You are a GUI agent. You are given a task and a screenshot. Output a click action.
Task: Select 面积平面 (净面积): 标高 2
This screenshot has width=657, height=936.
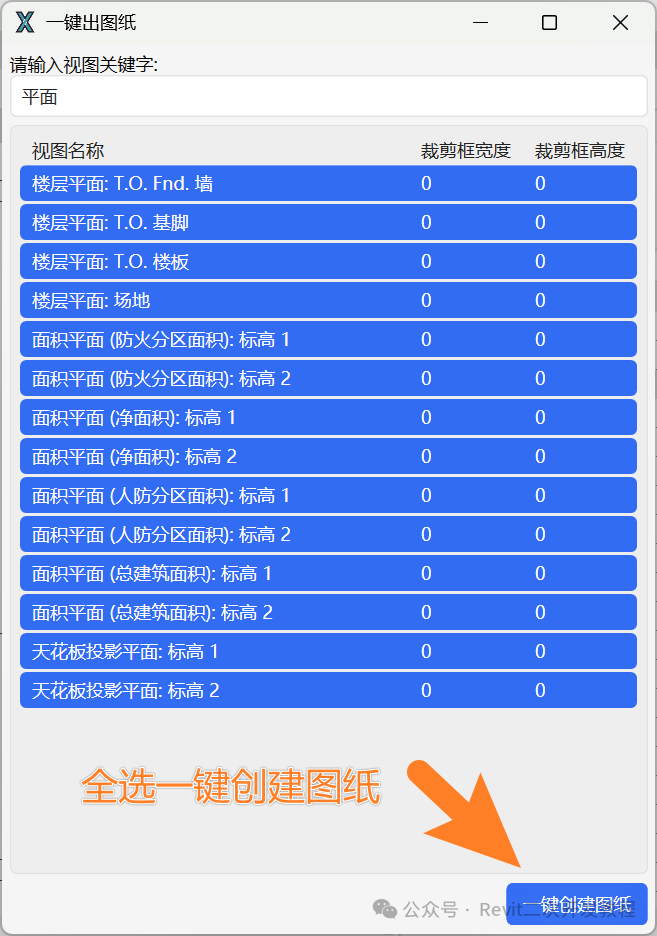[328, 456]
